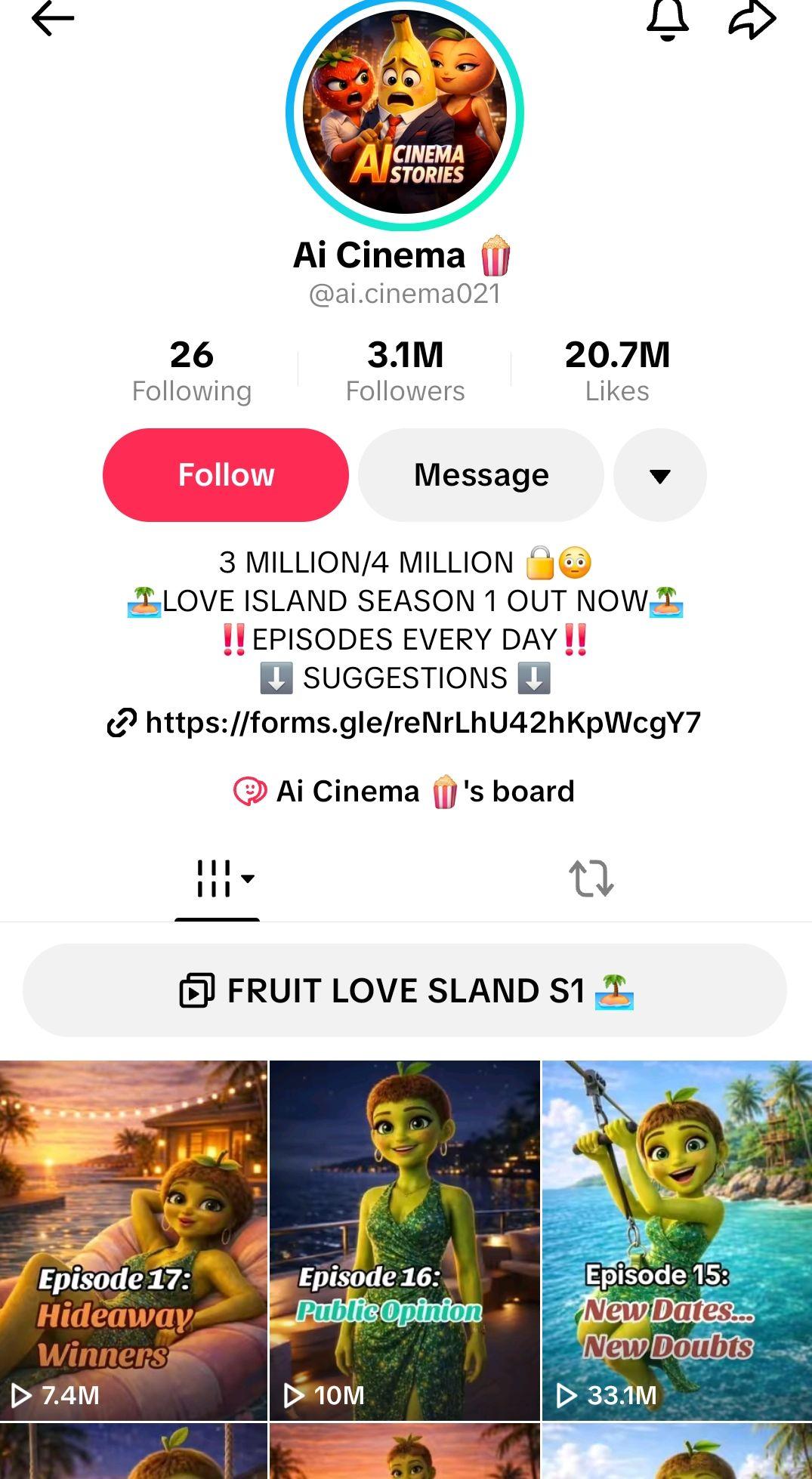The height and width of the screenshot is (1479, 812).
Task: Open the Ai Cinema profile picture
Action: pos(405,113)
